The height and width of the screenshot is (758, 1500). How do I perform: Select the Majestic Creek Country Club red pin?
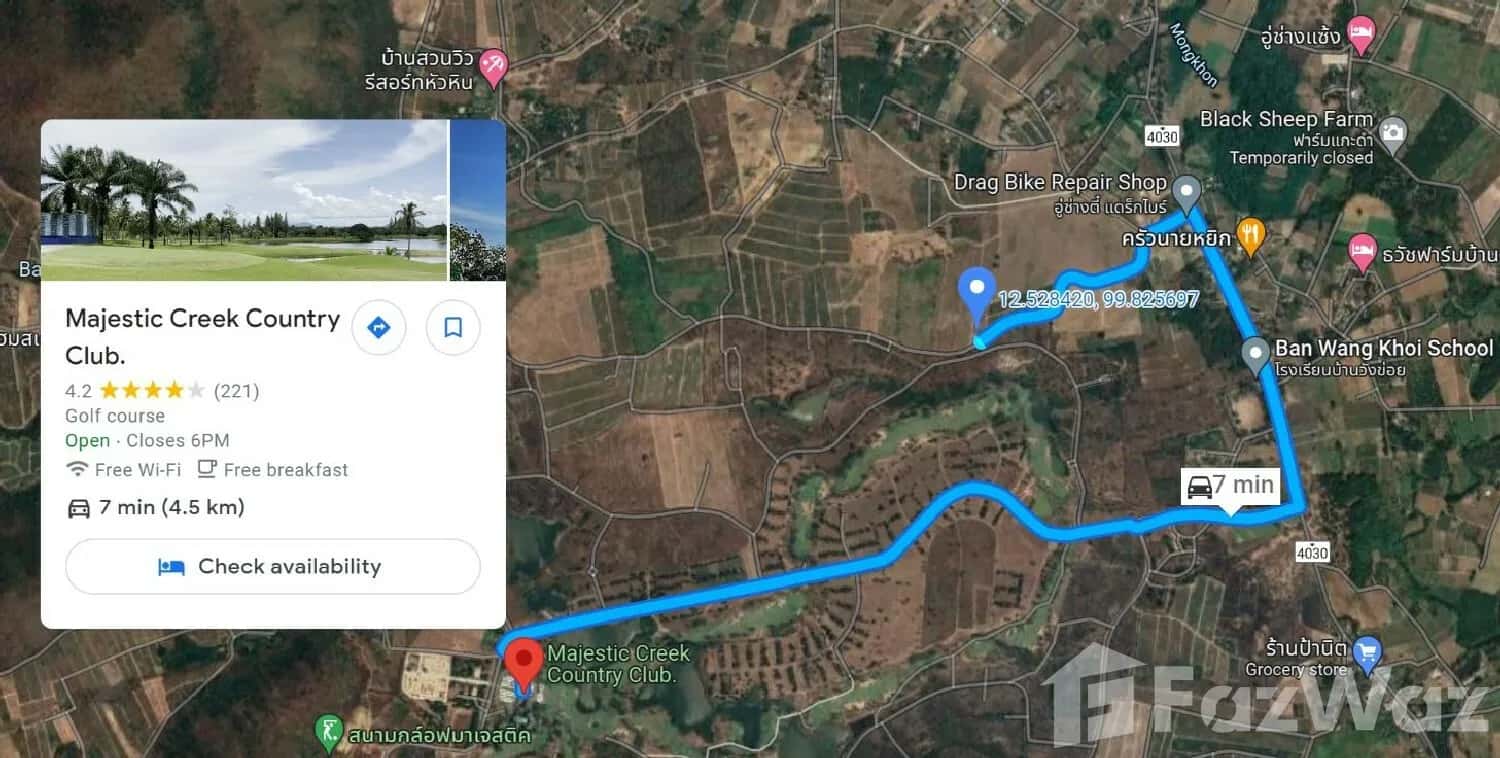tap(523, 662)
